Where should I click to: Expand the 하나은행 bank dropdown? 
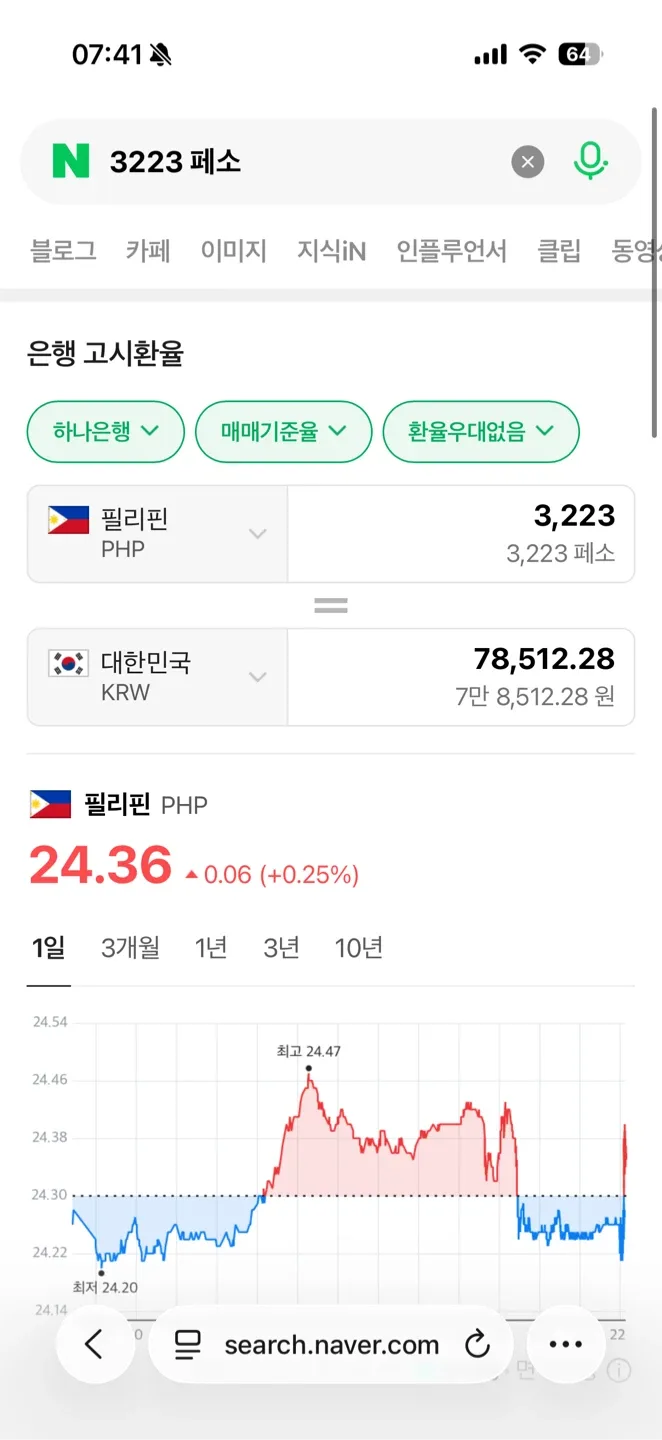point(106,432)
